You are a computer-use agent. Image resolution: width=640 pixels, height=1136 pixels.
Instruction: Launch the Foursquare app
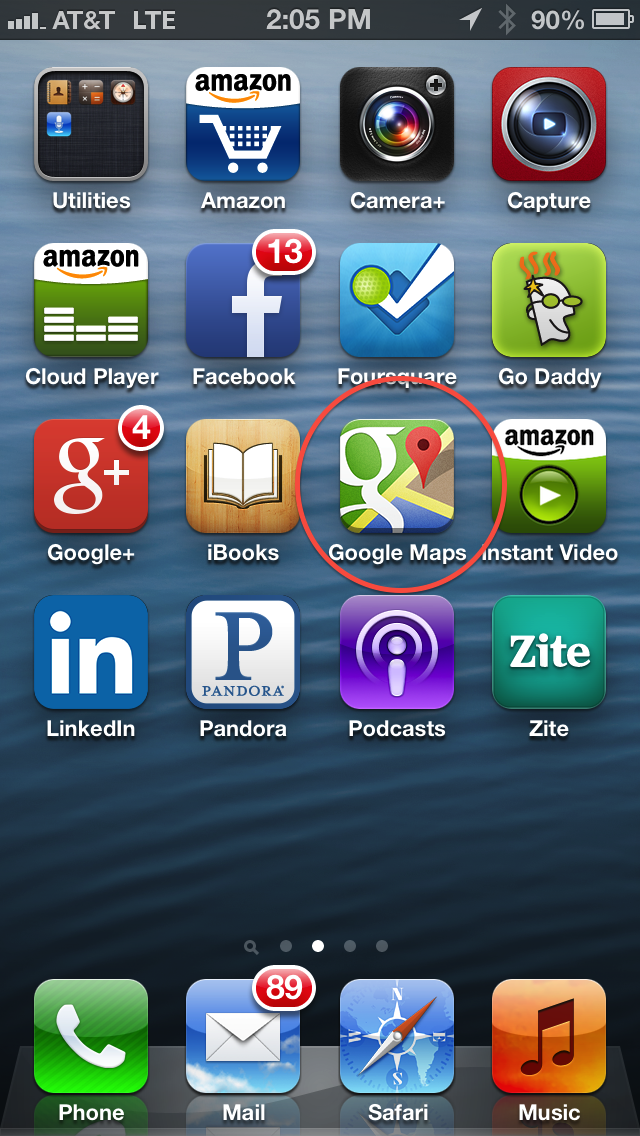[397, 300]
